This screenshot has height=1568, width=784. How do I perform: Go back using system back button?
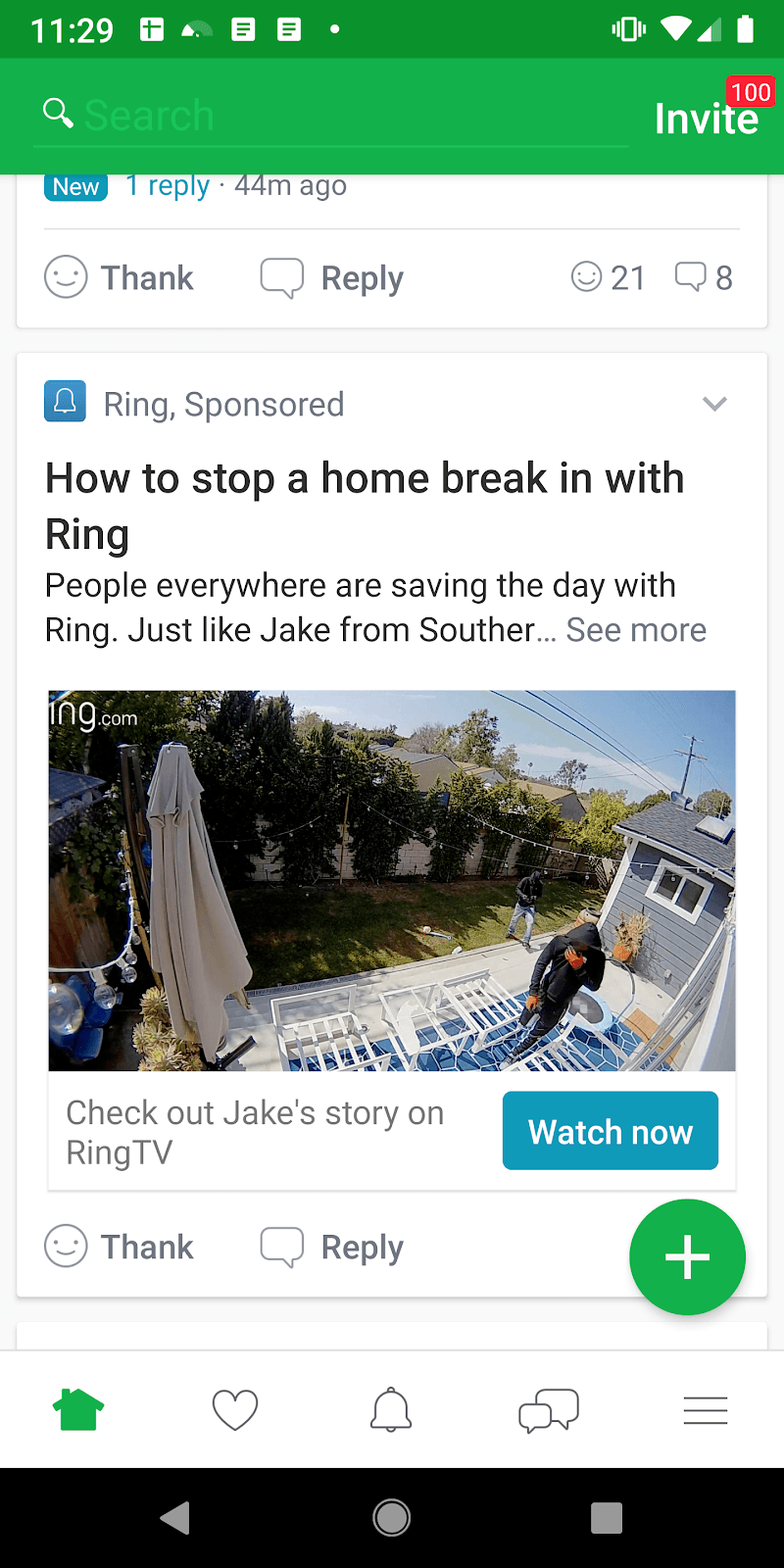[175, 1518]
